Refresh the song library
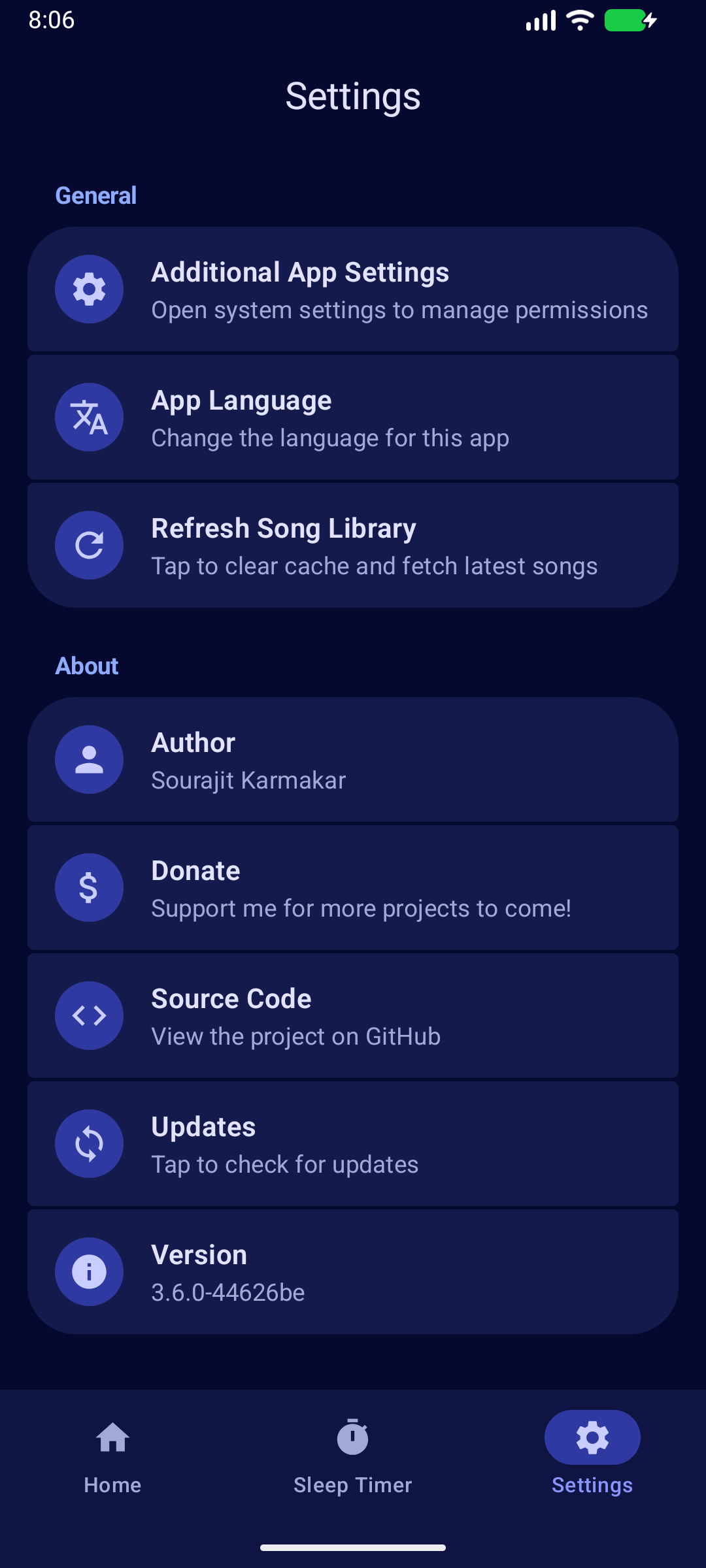The height and width of the screenshot is (1568, 706). point(353,546)
